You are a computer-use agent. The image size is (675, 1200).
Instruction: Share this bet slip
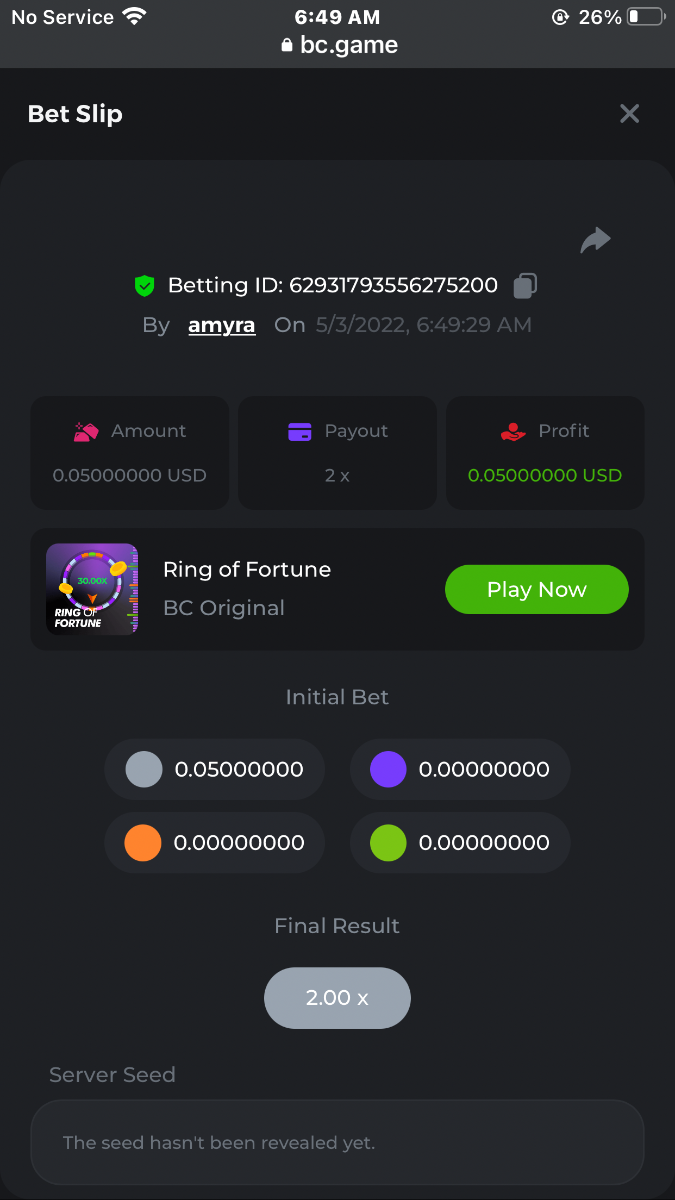[x=595, y=240]
